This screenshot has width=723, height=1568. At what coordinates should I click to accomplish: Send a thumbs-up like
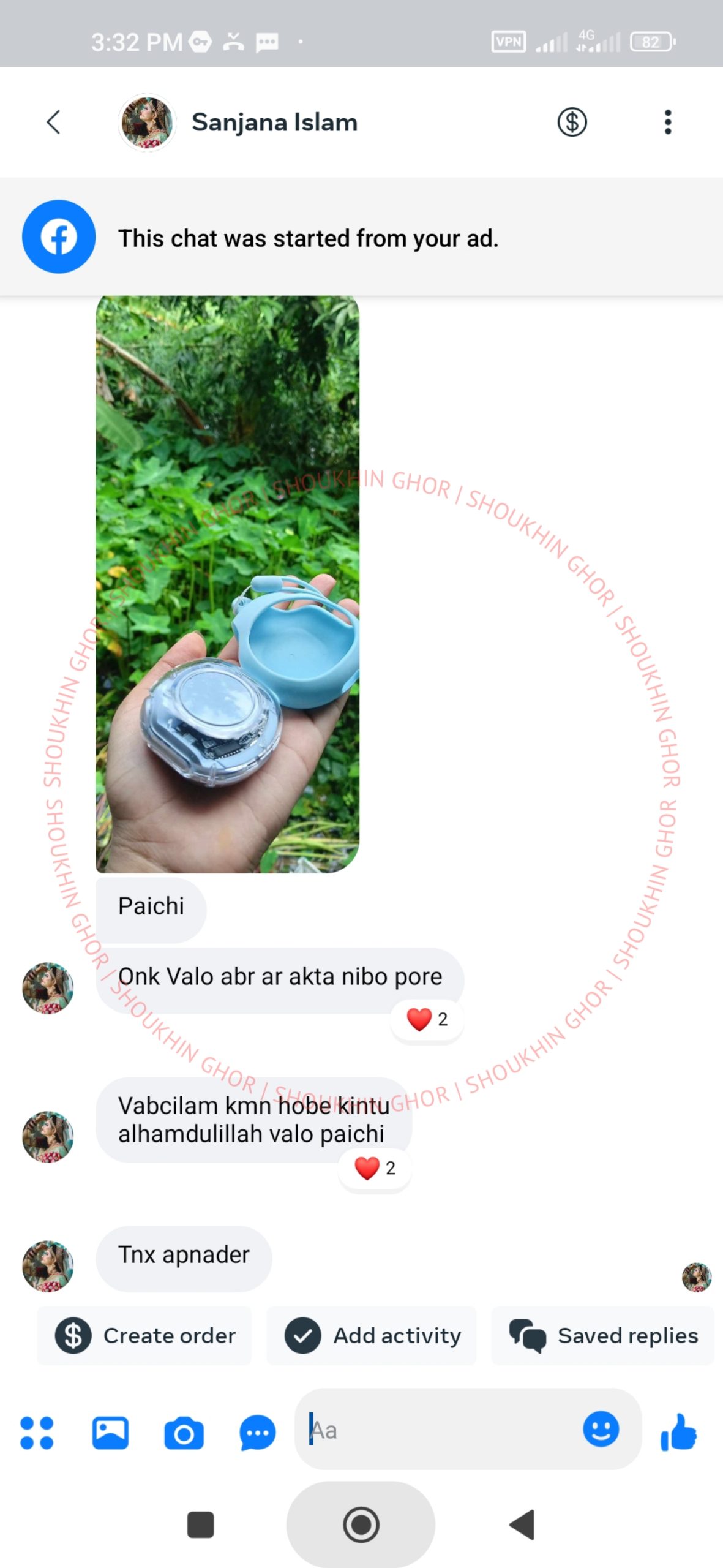point(679,1432)
